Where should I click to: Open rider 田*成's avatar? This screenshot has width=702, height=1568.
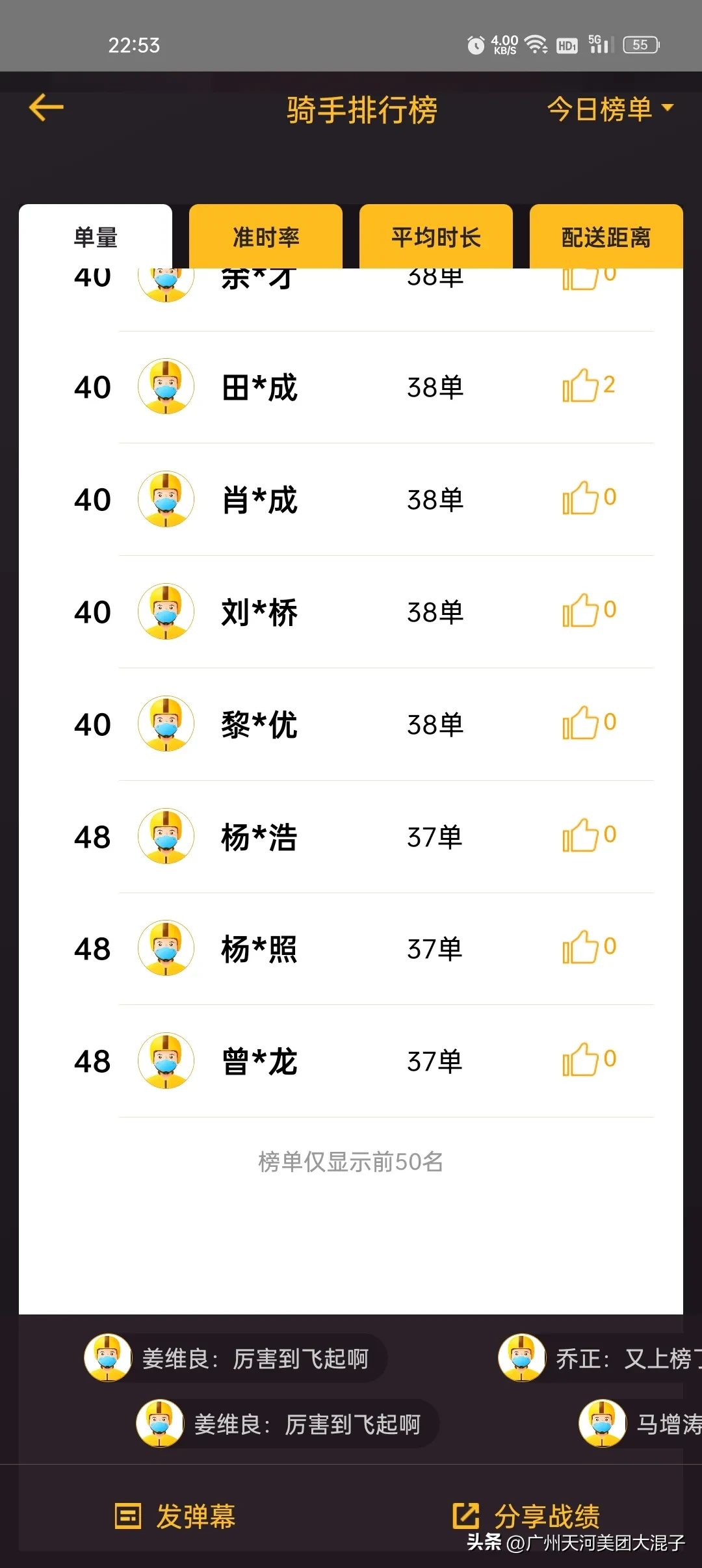pyautogui.click(x=165, y=385)
